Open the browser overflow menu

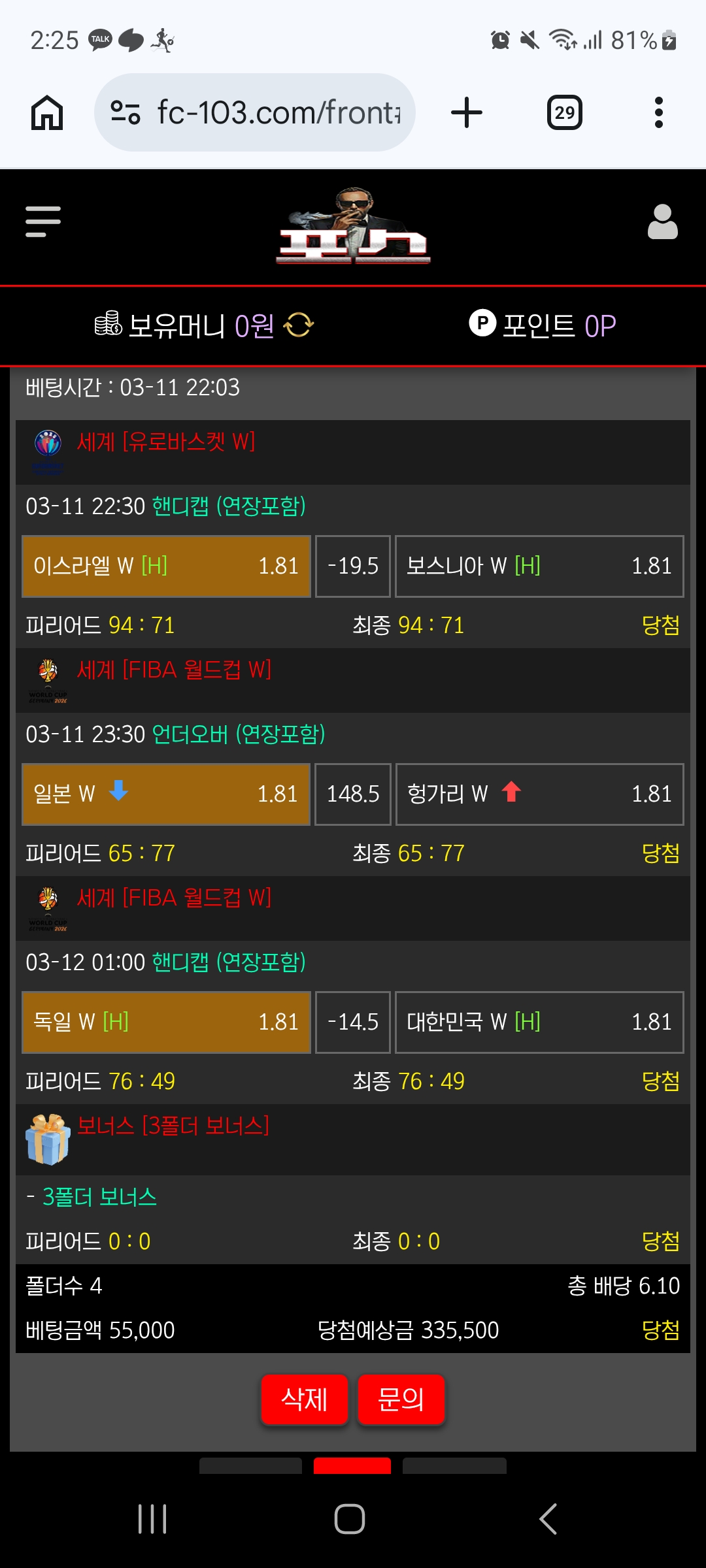[x=658, y=112]
